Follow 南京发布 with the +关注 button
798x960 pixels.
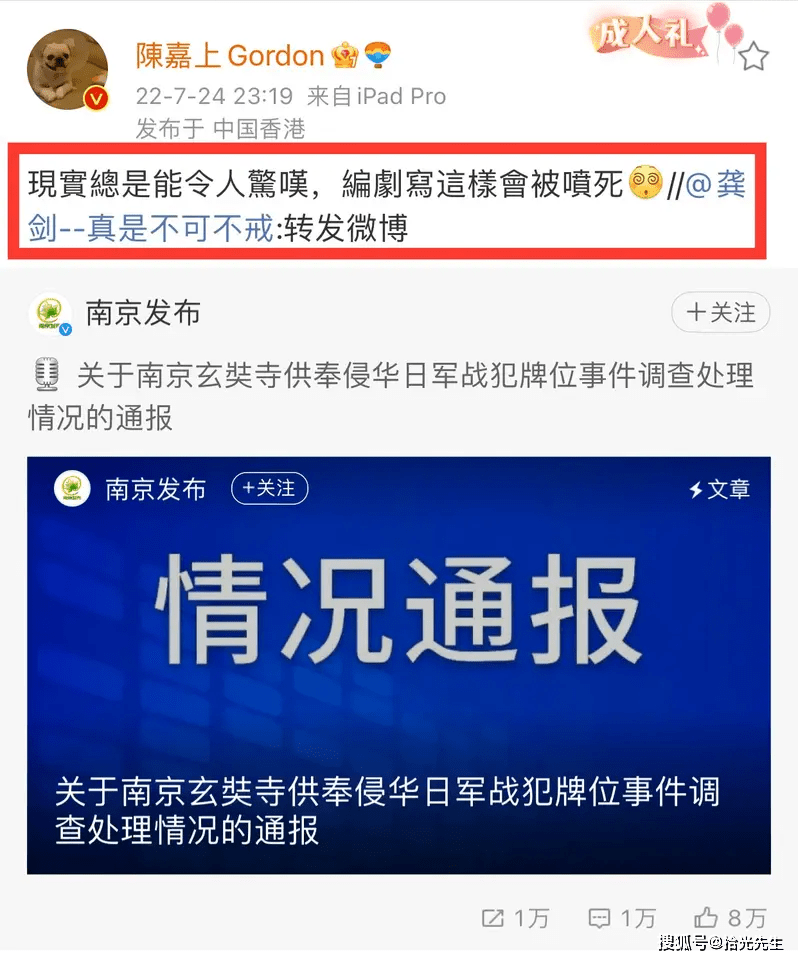coord(720,313)
